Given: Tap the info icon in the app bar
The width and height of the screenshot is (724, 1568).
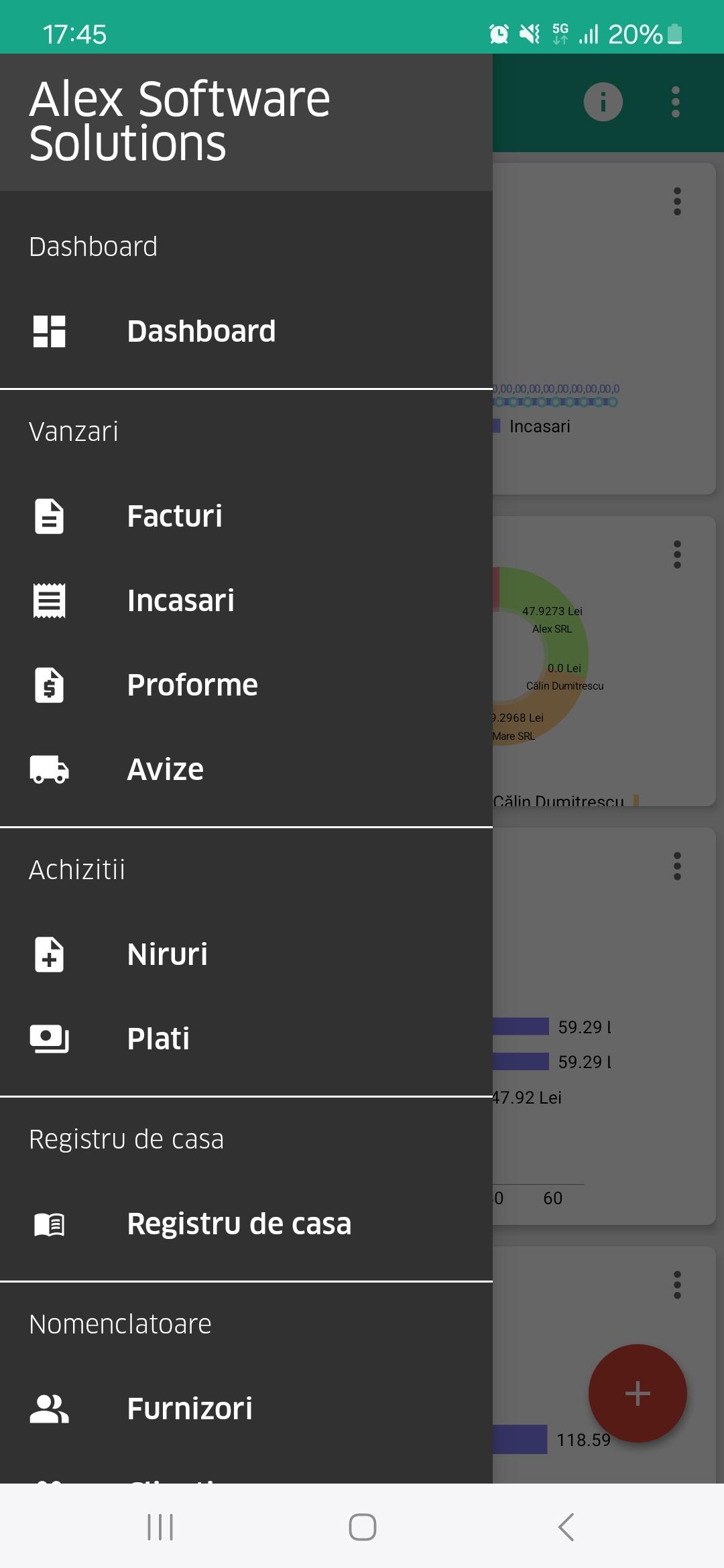Looking at the screenshot, I should point(603,102).
